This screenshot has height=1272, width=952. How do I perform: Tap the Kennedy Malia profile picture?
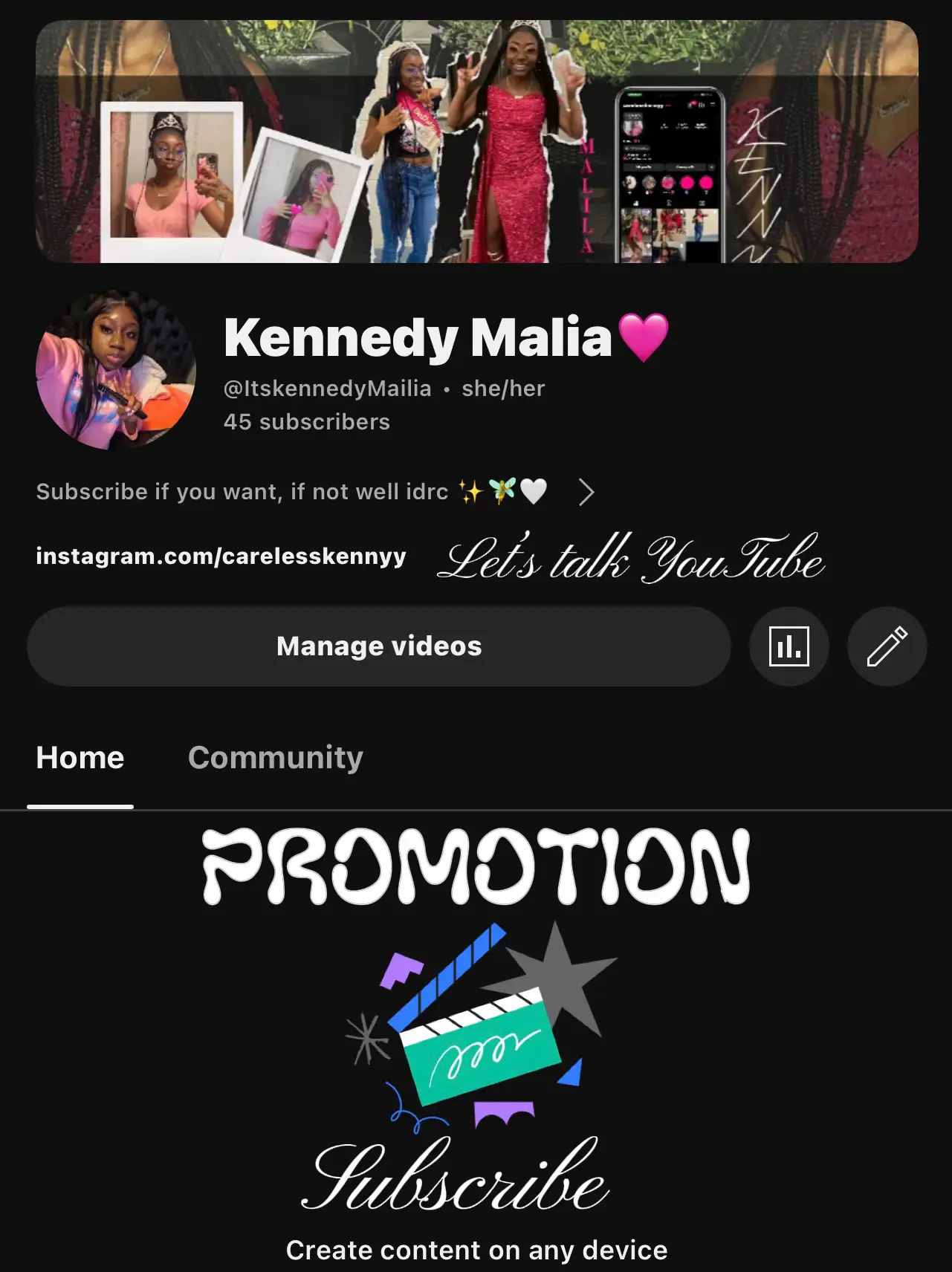click(116, 370)
